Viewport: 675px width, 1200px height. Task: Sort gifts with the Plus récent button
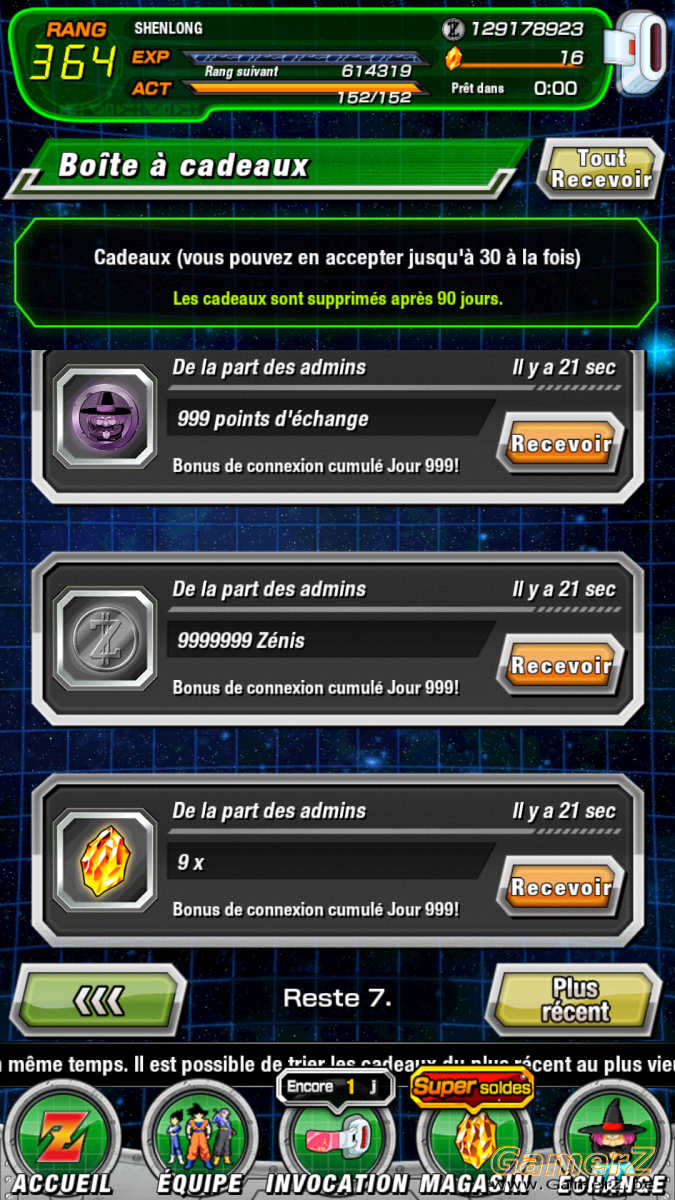[575, 999]
